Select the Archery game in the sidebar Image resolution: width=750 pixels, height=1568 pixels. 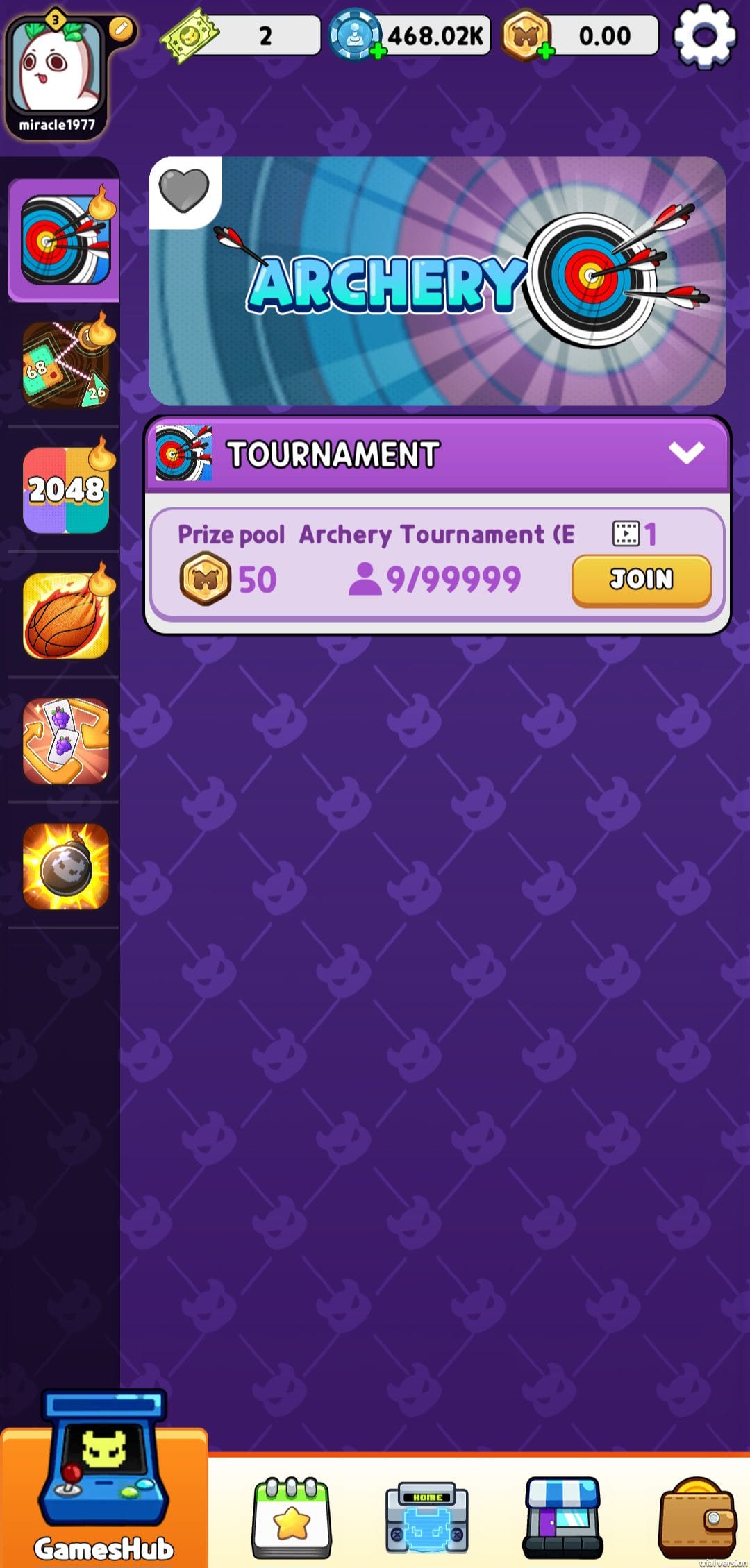coord(66,240)
